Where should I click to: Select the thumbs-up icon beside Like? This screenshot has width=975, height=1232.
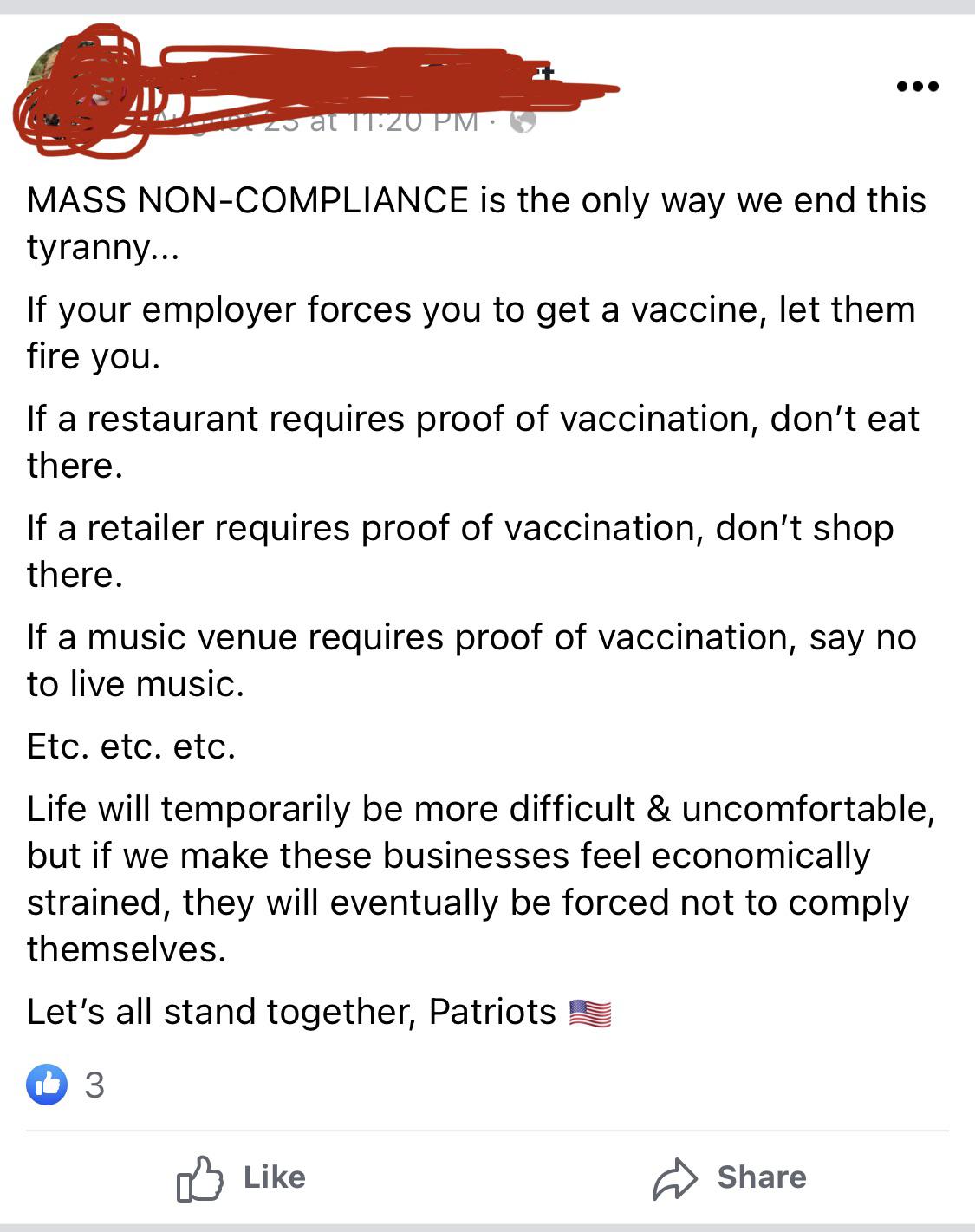tap(203, 1177)
